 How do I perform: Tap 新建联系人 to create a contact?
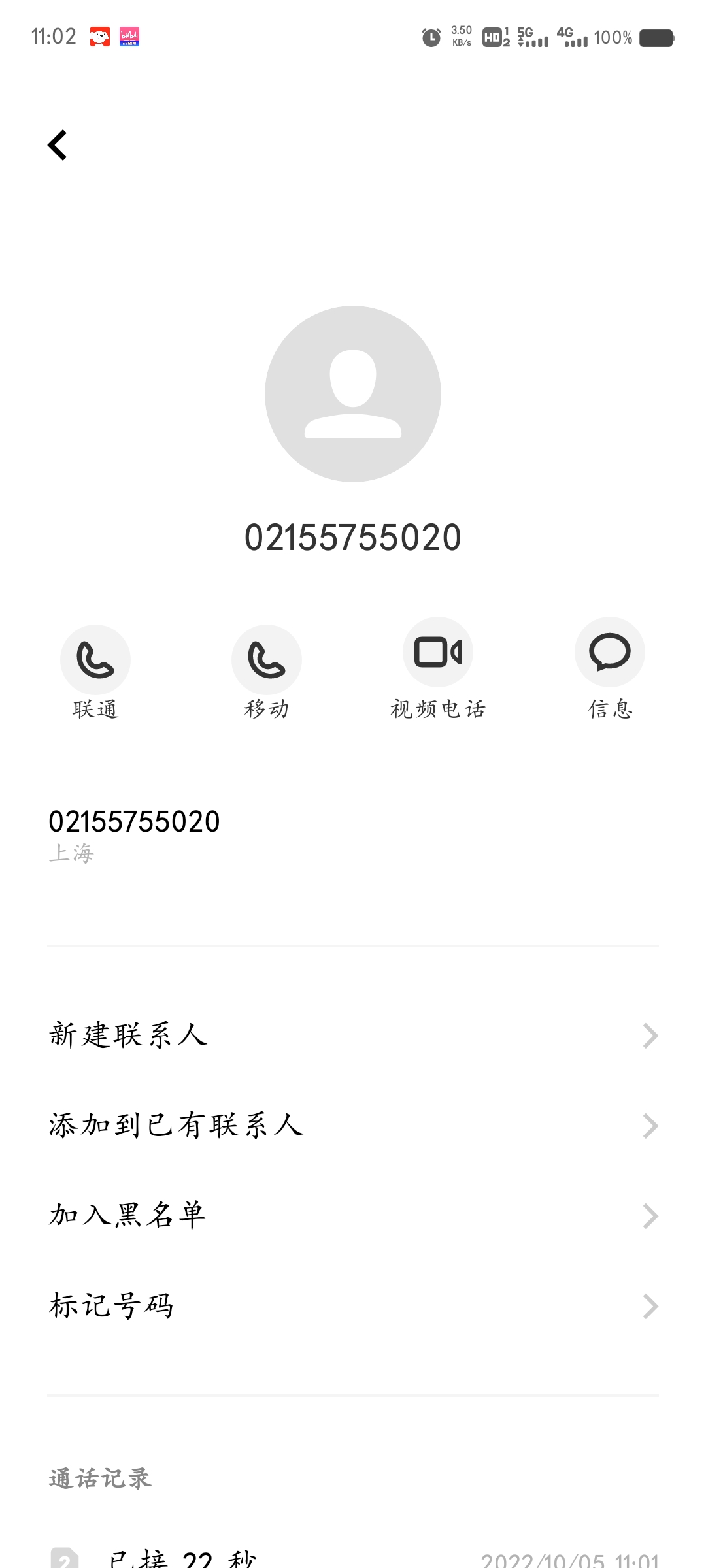127,1034
